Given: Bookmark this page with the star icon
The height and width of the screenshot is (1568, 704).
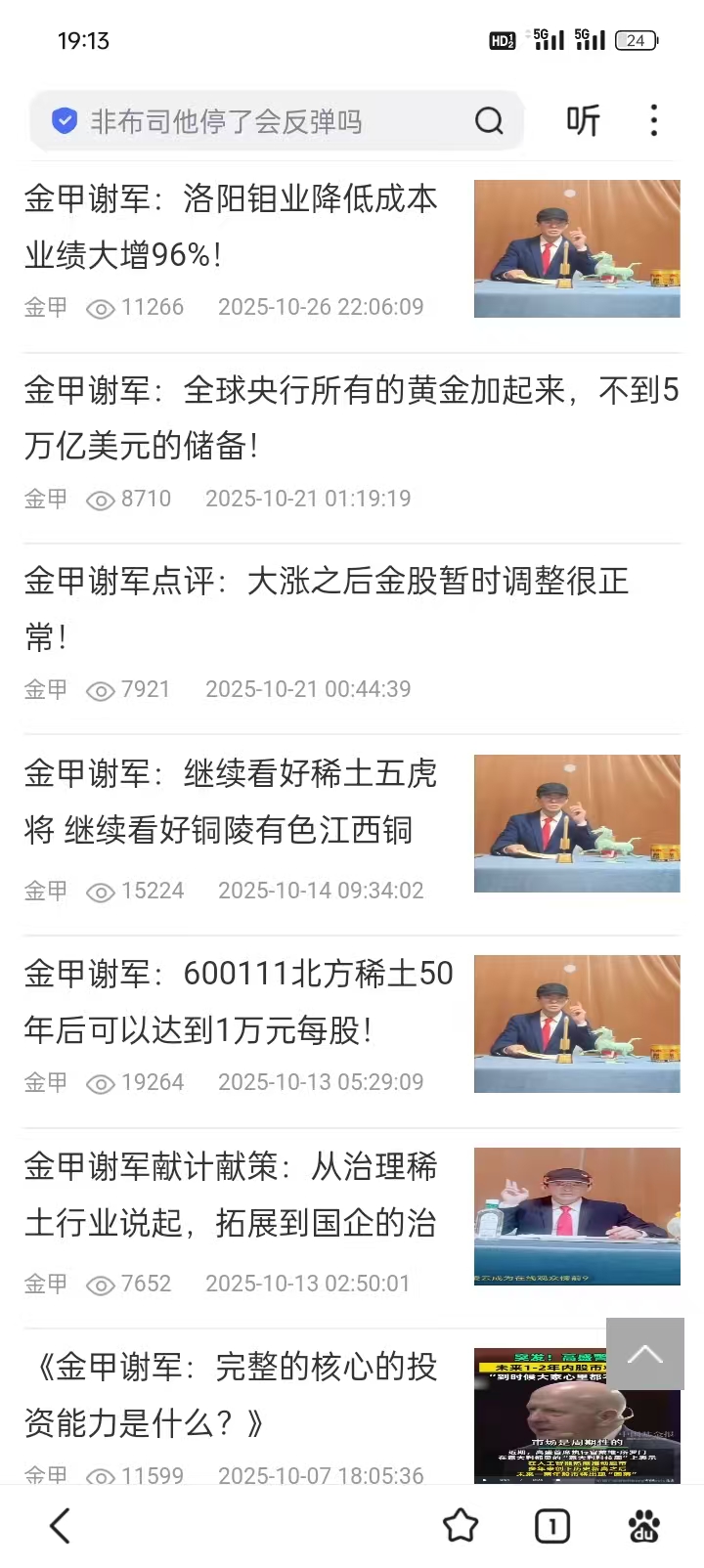Looking at the screenshot, I should [461, 1525].
